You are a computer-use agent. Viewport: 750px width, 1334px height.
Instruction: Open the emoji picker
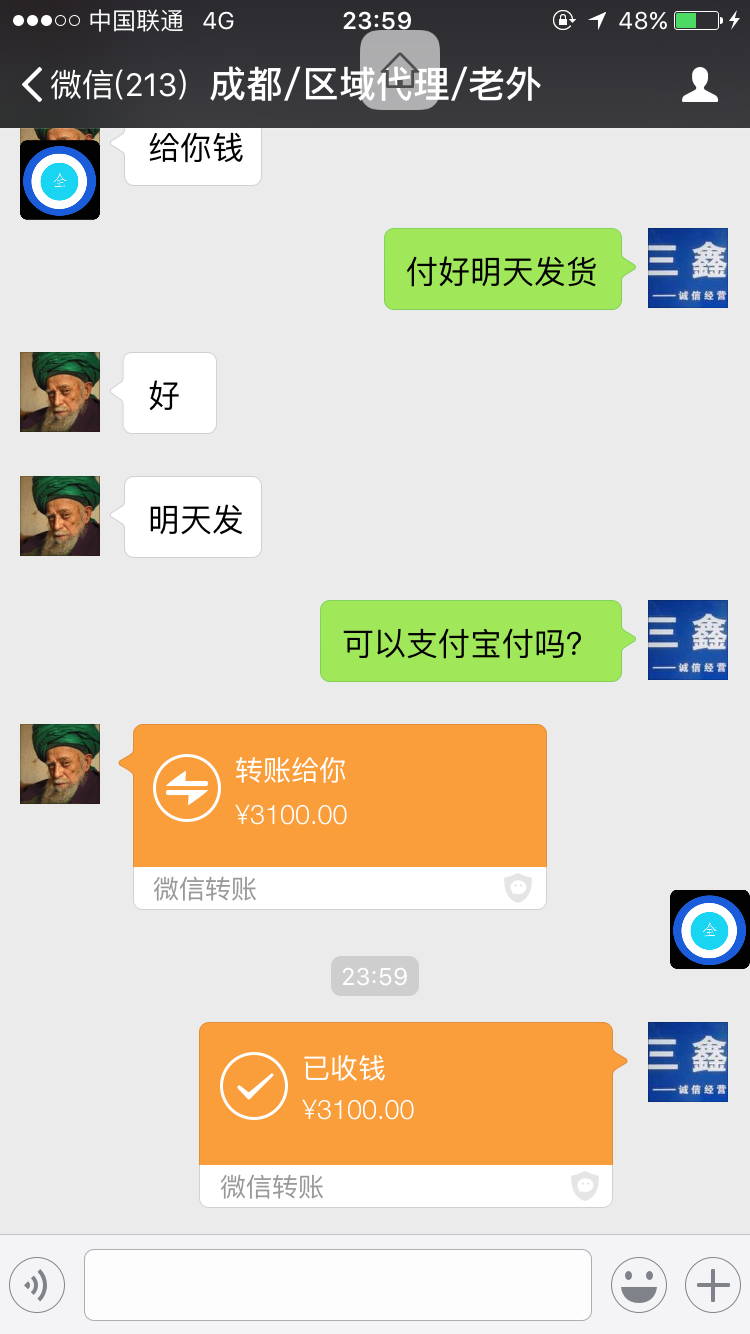click(638, 1285)
